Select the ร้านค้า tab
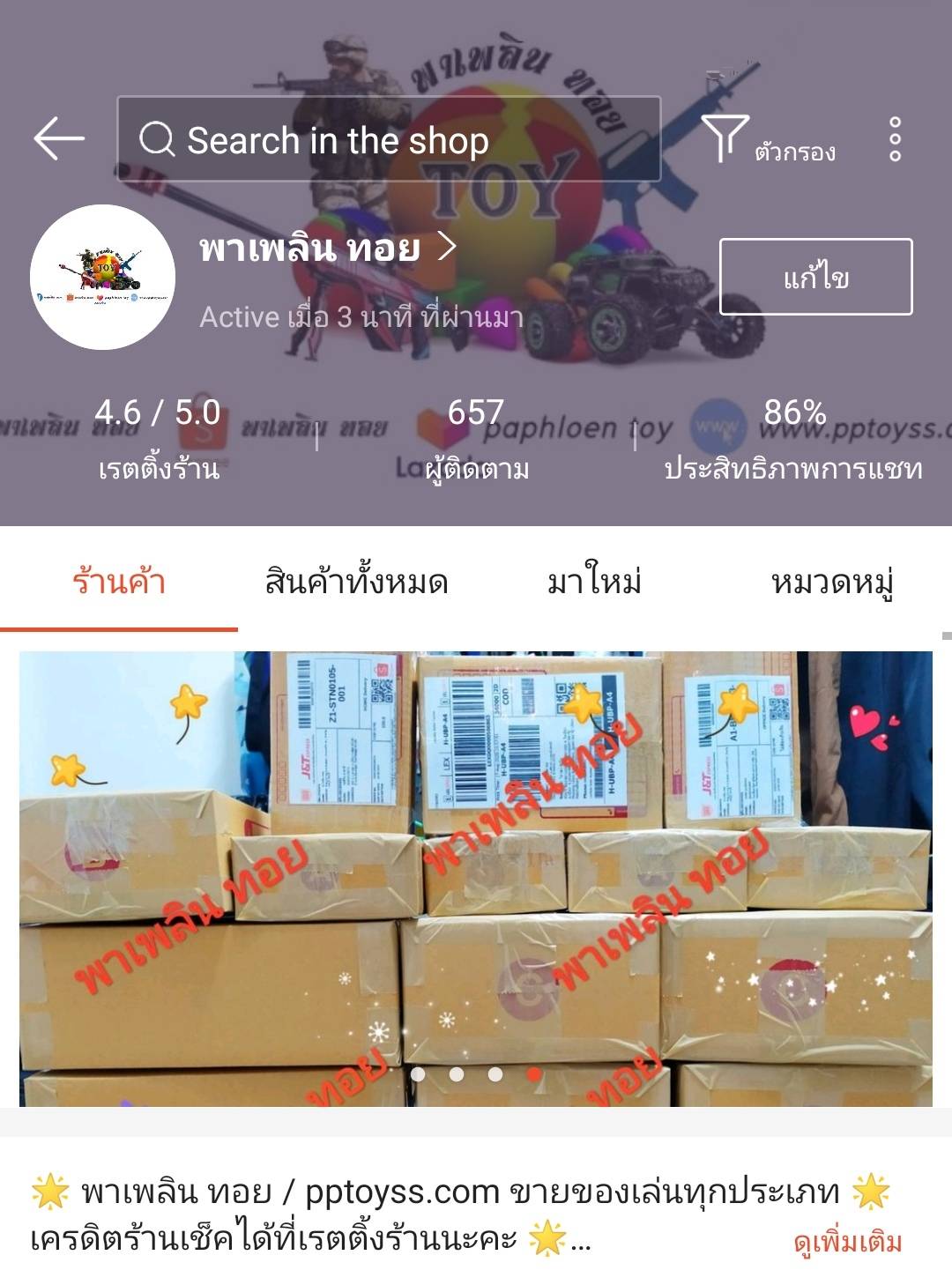Viewport: 952px width, 1270px height. pos(119,583)
